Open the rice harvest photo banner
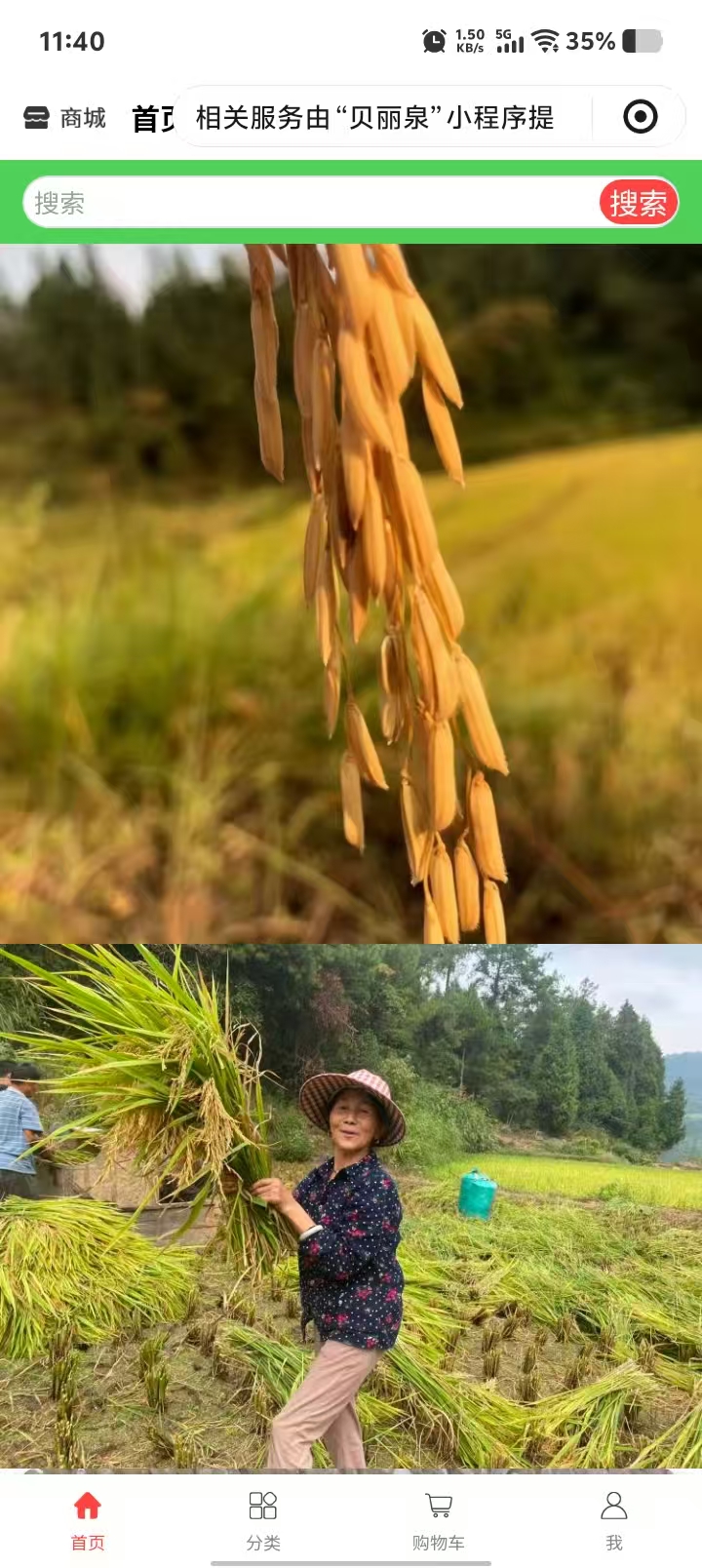 (351, 1205)
